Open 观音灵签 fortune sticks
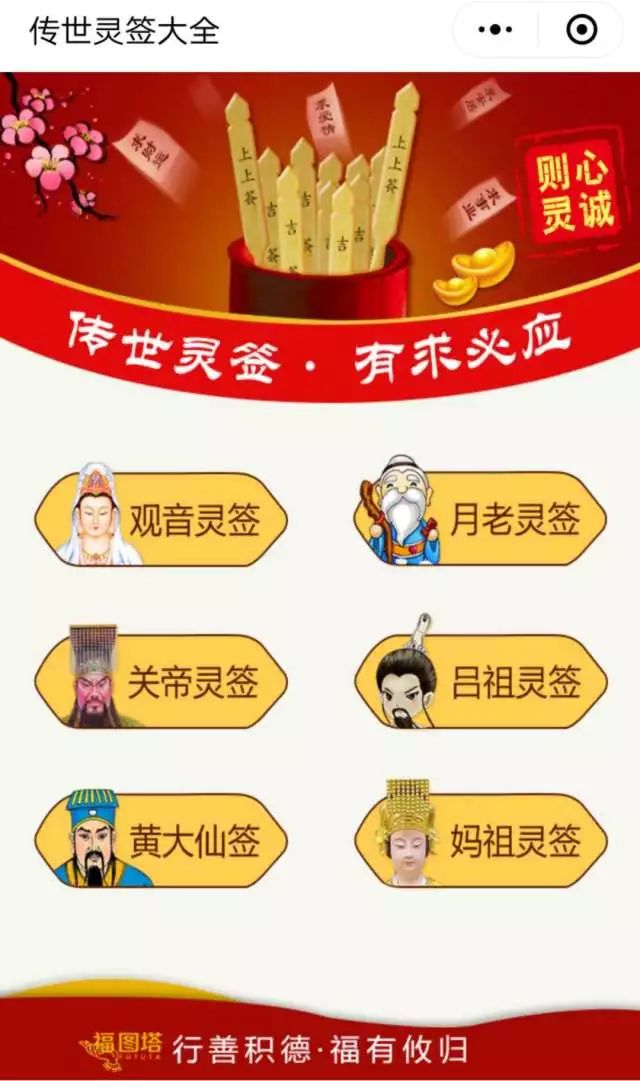Screen dimensions: 640x1081 163,519
